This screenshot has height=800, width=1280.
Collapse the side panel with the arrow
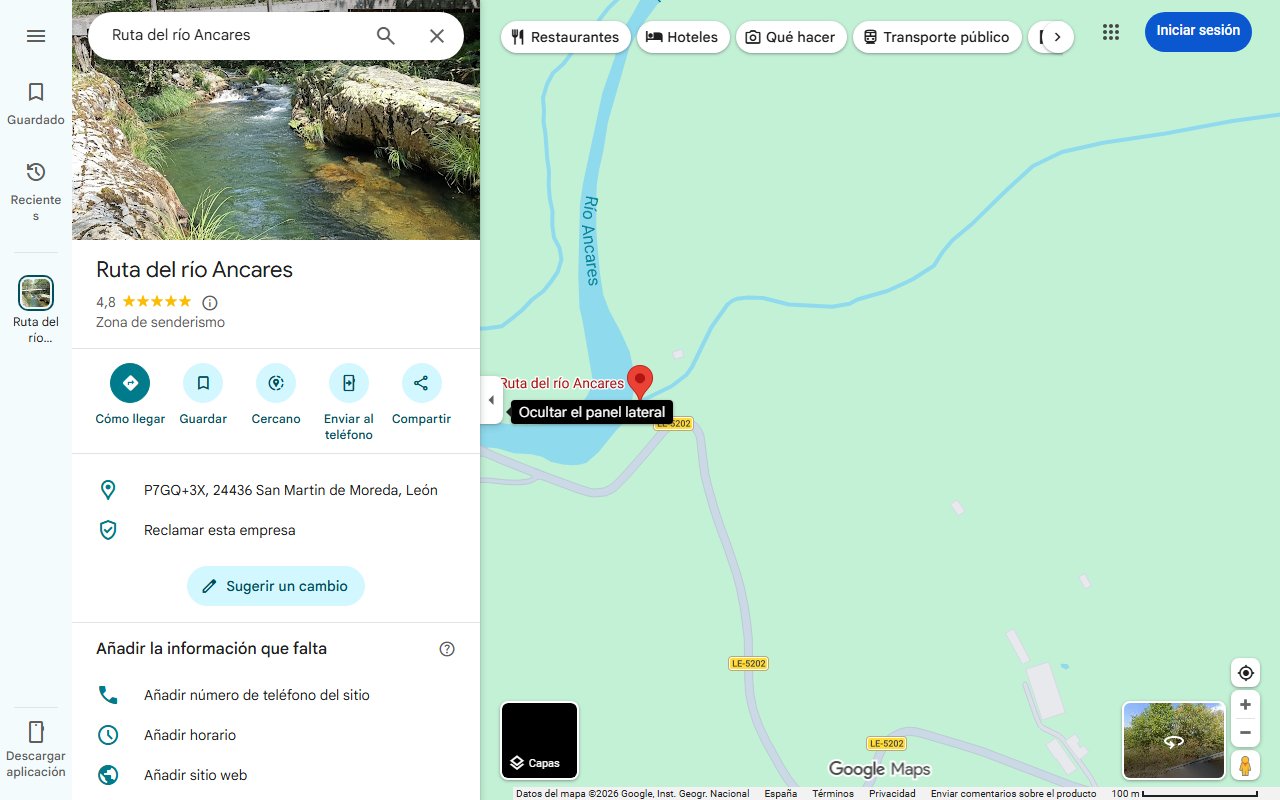(x=491, y=400)
